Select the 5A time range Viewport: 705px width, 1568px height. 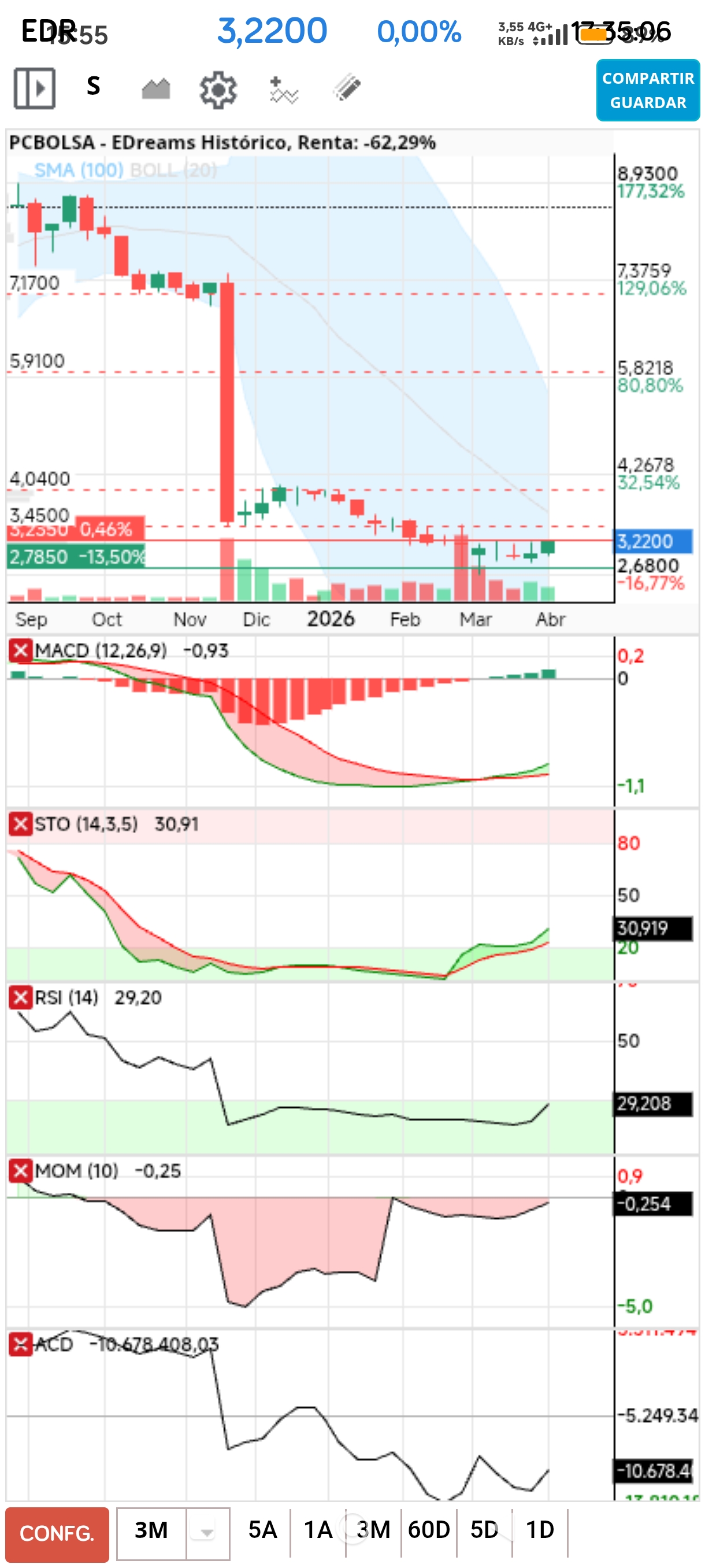pyautogui.click(x=262, y=1530)
